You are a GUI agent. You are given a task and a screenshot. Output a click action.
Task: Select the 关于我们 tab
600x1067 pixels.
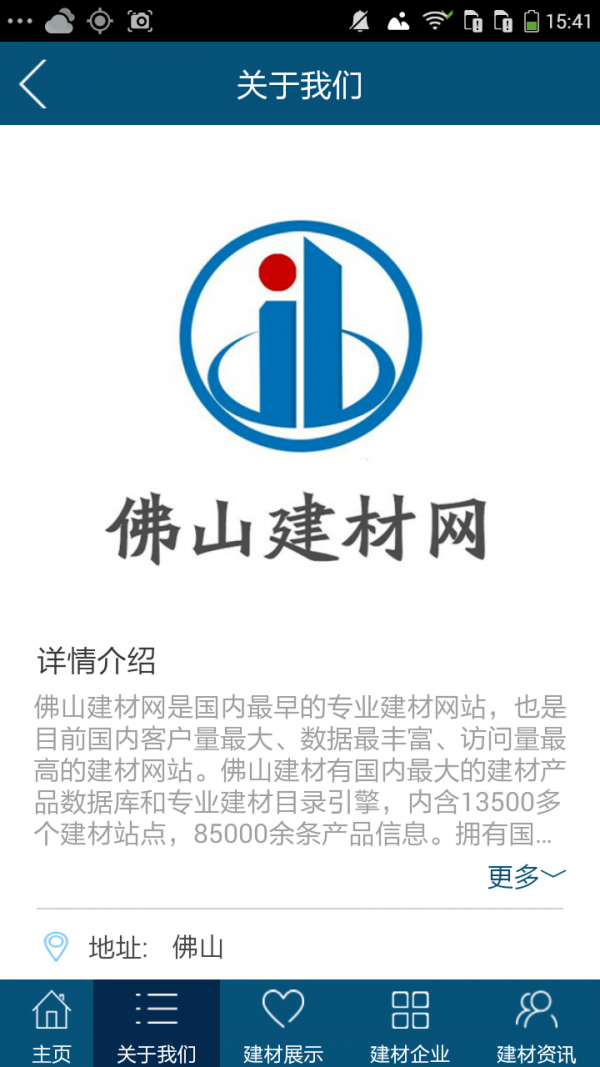[156, 1023]
